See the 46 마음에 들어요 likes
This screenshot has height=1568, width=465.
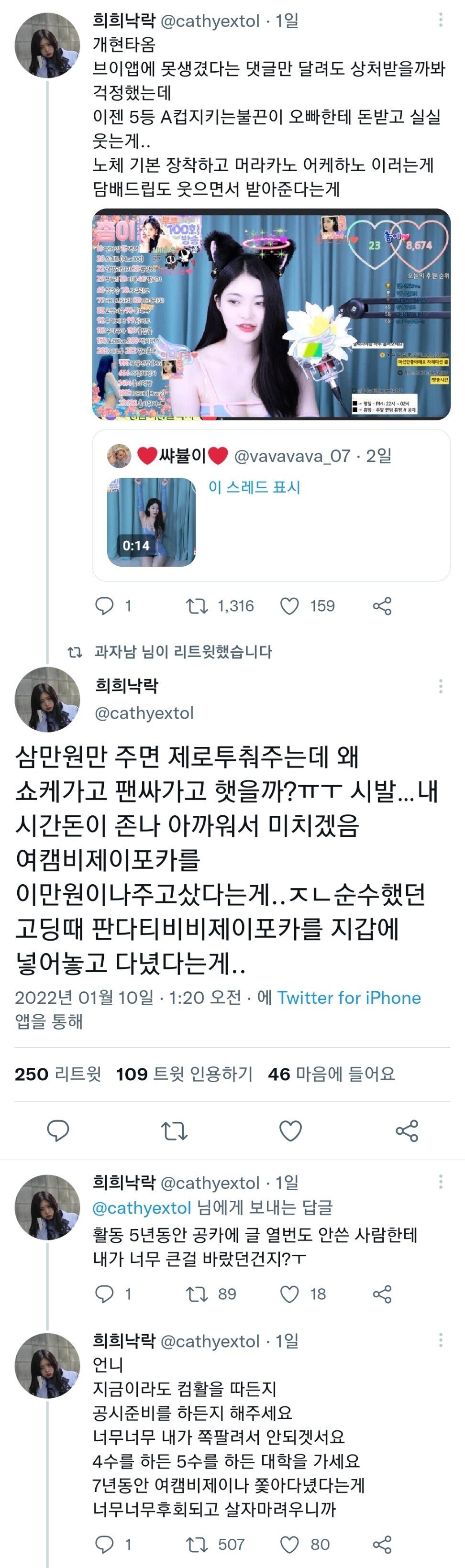point(331,1074)
